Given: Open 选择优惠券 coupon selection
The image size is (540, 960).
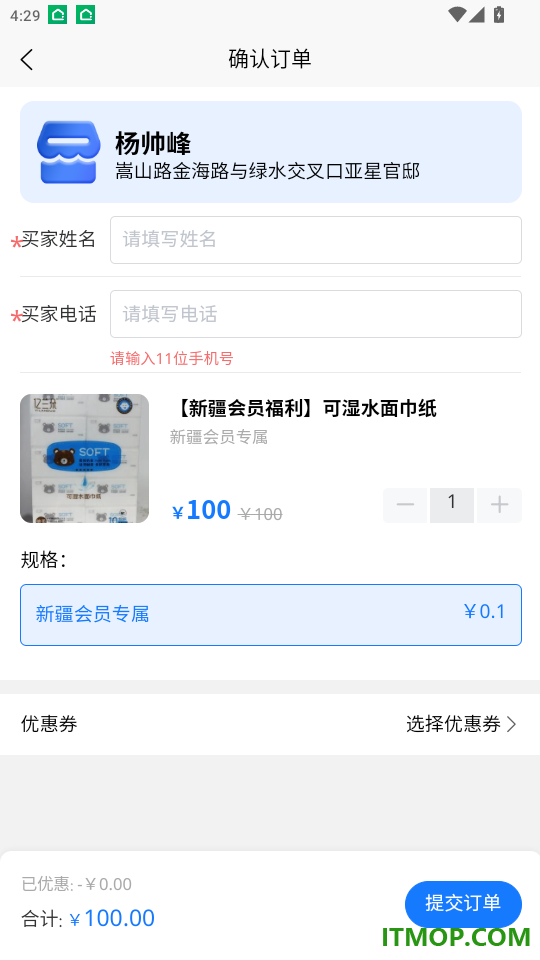Looking at the screenshot, I should click(461, 724).
